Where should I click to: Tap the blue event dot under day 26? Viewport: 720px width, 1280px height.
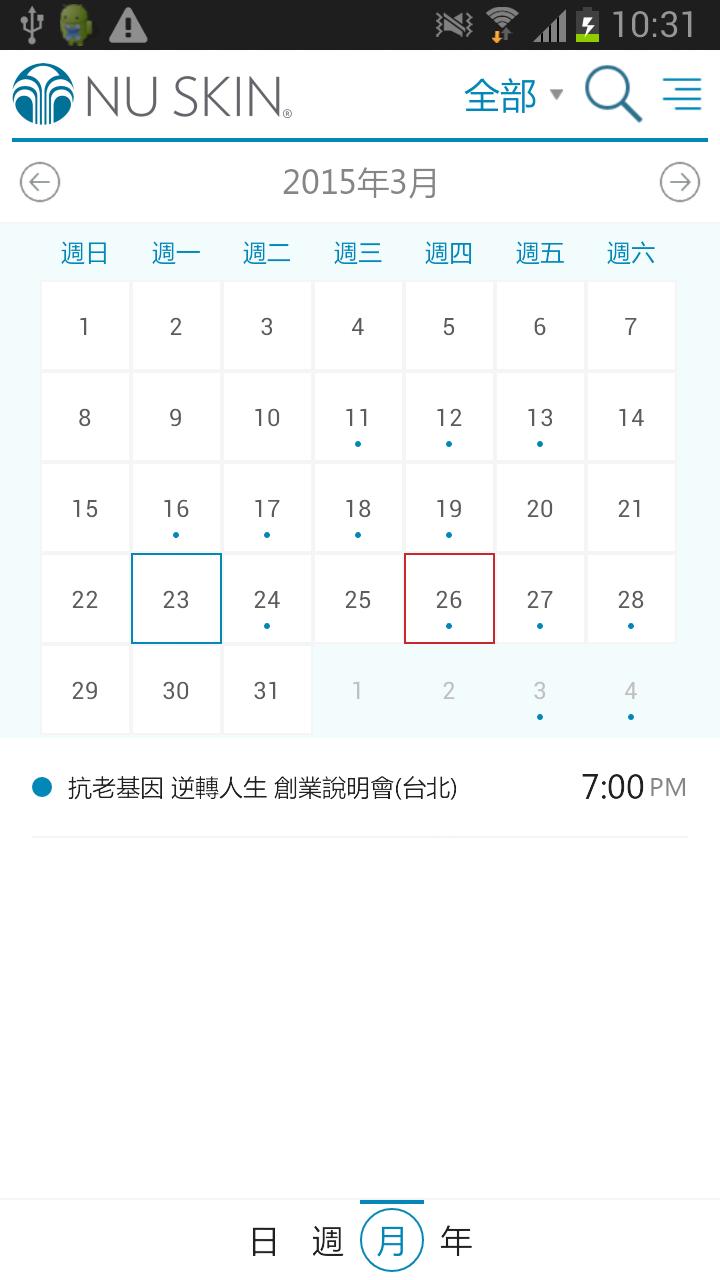click(x=448, y=625)
